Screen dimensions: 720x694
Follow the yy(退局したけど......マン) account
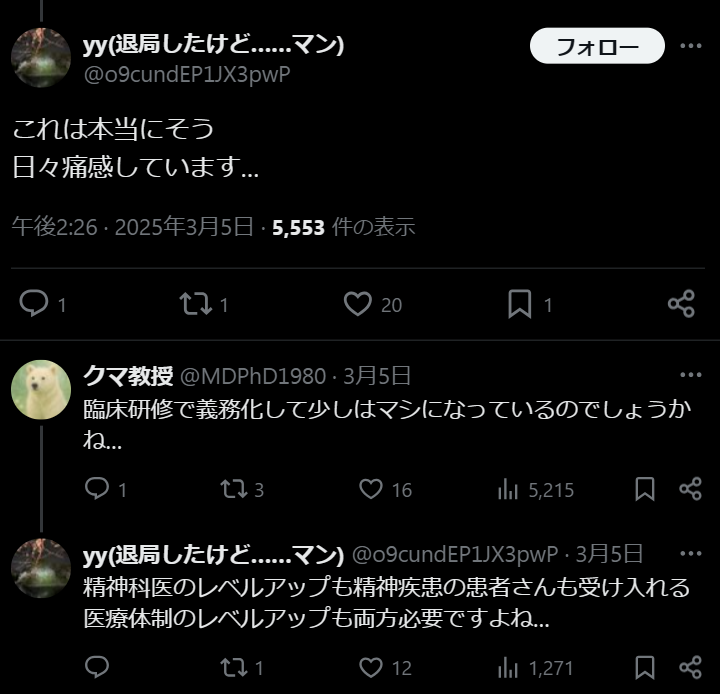[597, 46]
